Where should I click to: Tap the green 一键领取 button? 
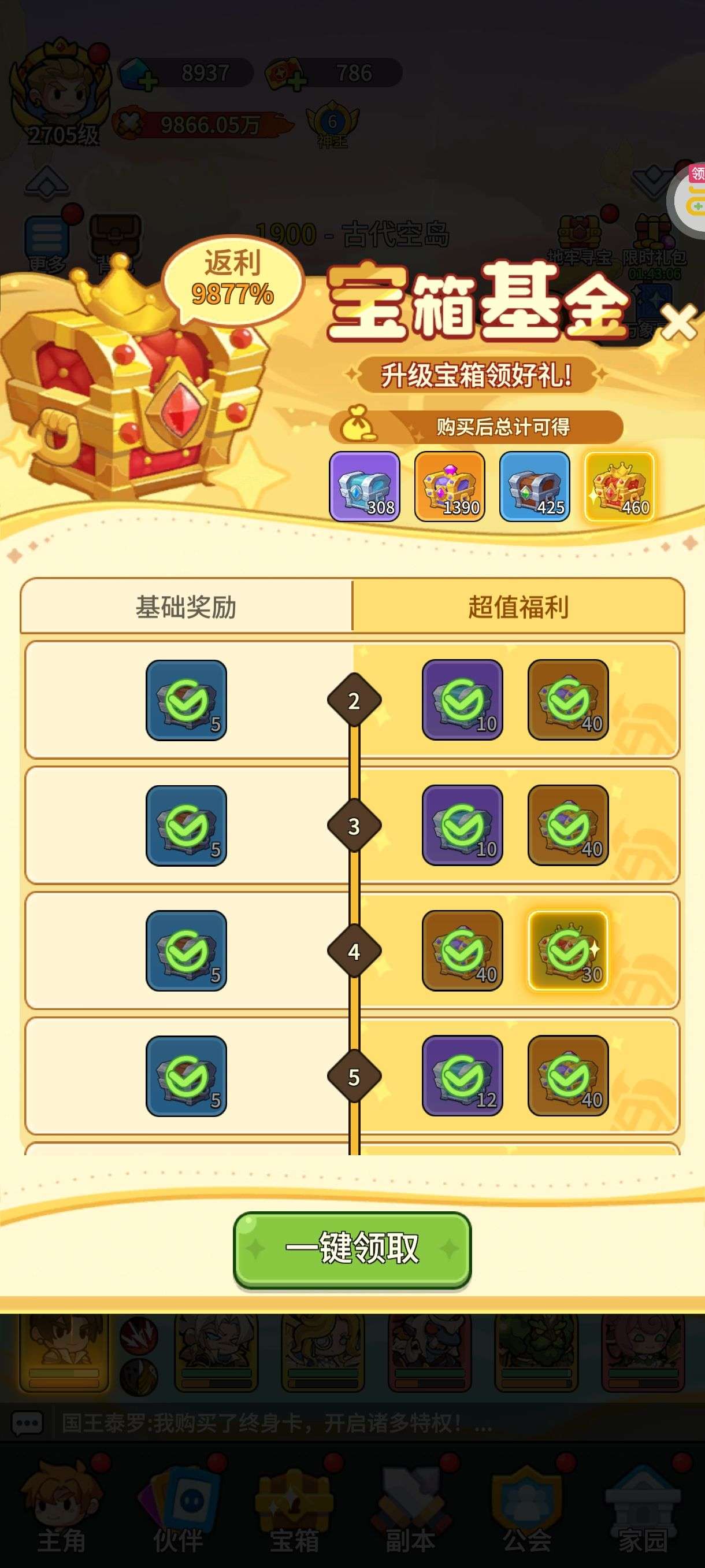tap(352, 1249)
